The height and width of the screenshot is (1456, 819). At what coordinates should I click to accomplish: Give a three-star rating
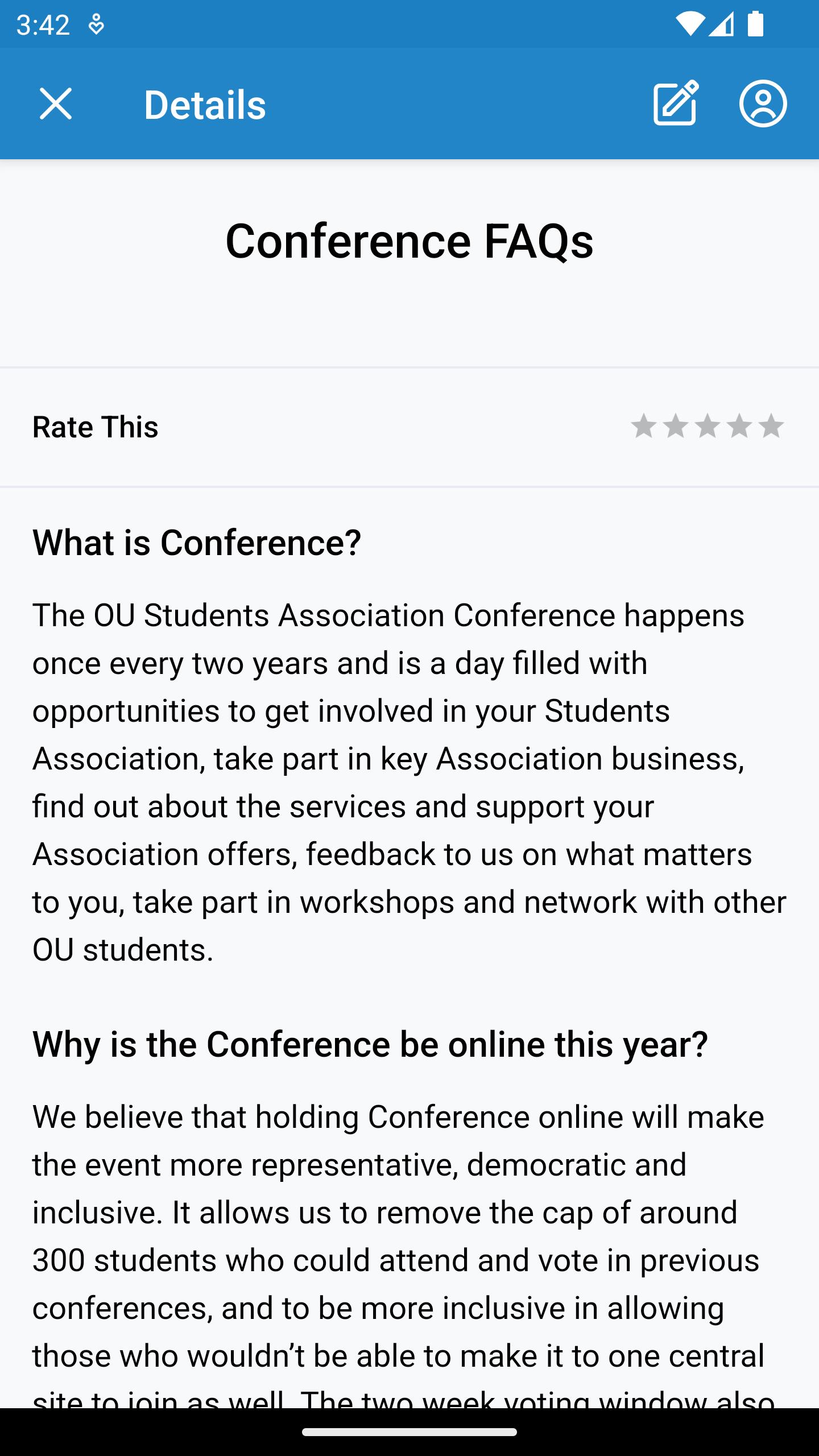(x=708, y=427)
